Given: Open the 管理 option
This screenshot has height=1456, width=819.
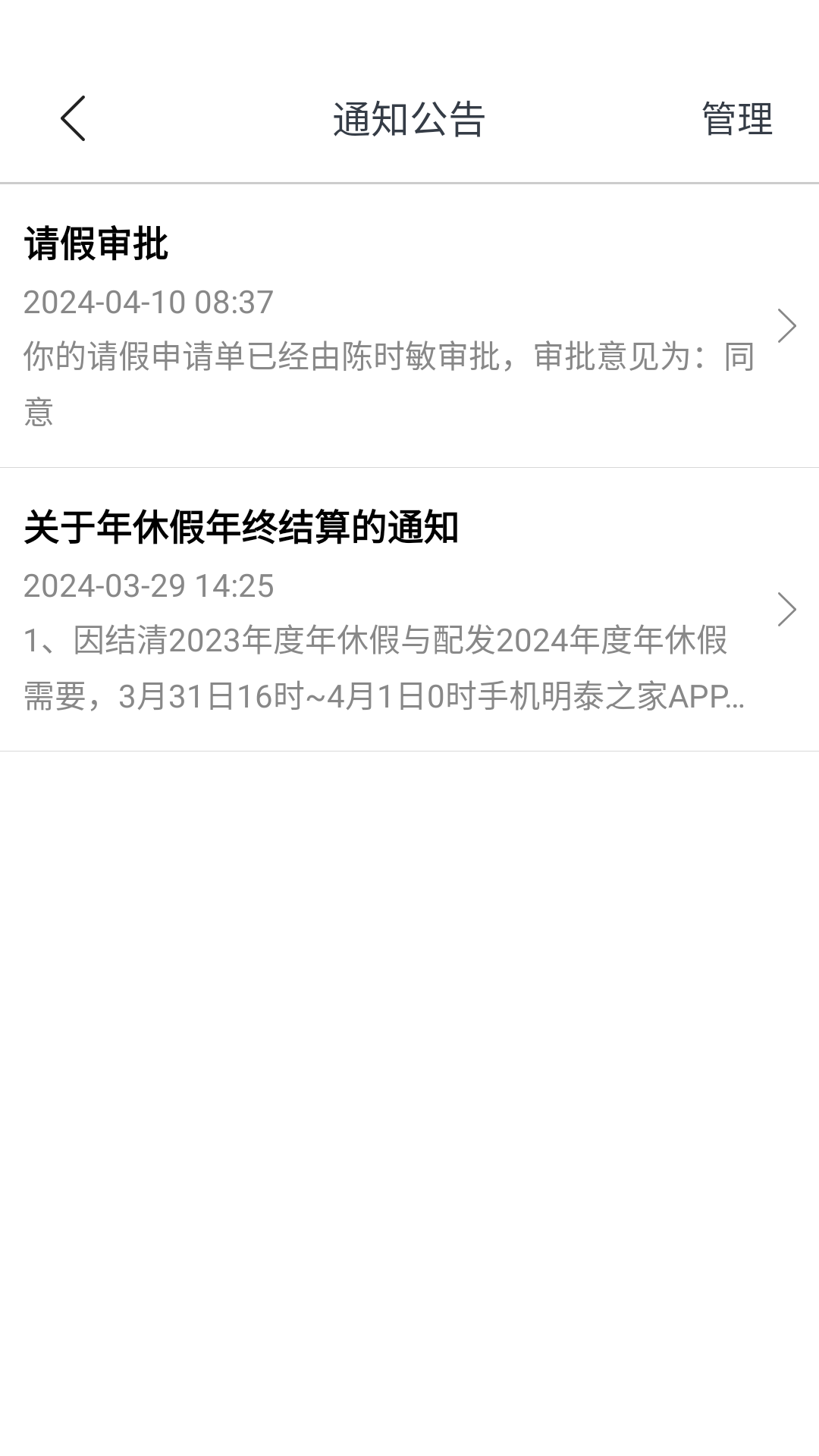Looking at the screenshot, I should 736,119.
